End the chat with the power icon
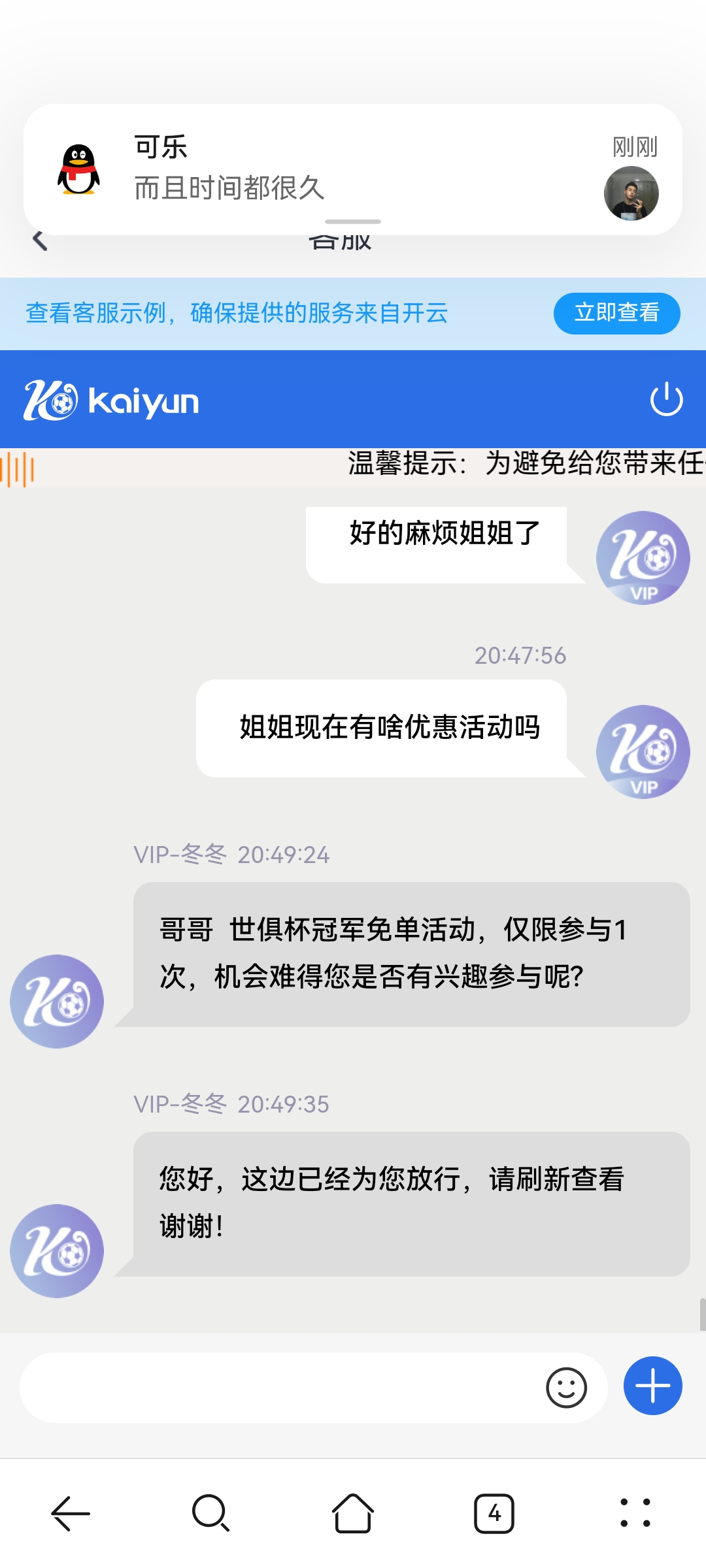 (x=666, y=399)
